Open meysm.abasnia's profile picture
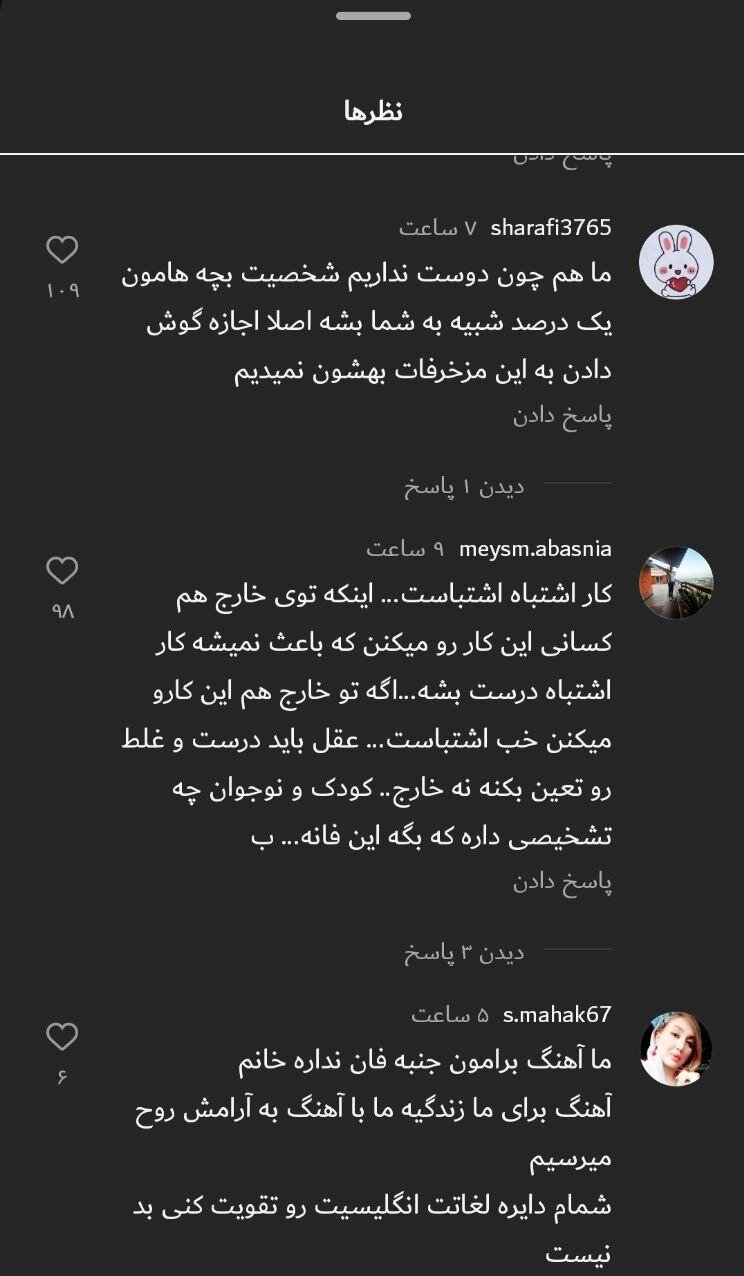Image resolution: width=744 pixels, height=1276 pixels. (x=677, y=583)
